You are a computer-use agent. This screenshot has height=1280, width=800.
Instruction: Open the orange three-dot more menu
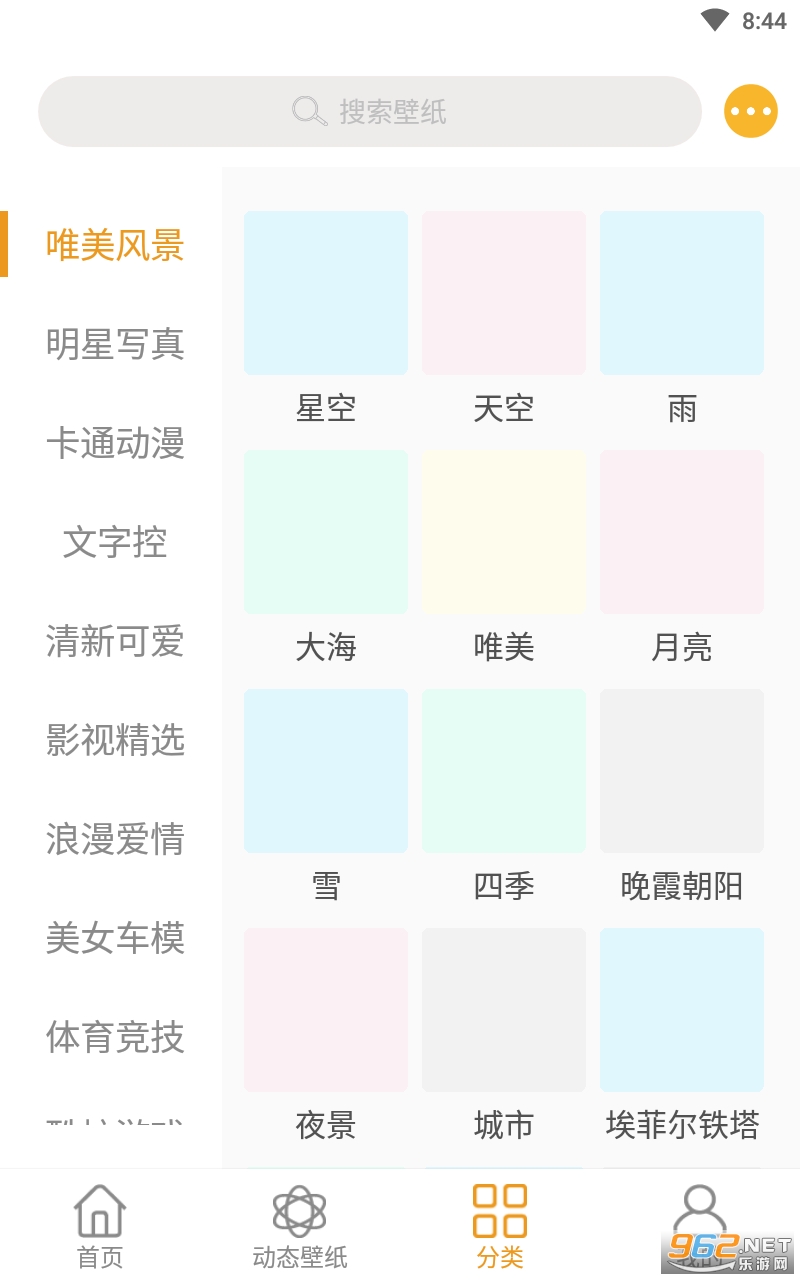(751, 111)
